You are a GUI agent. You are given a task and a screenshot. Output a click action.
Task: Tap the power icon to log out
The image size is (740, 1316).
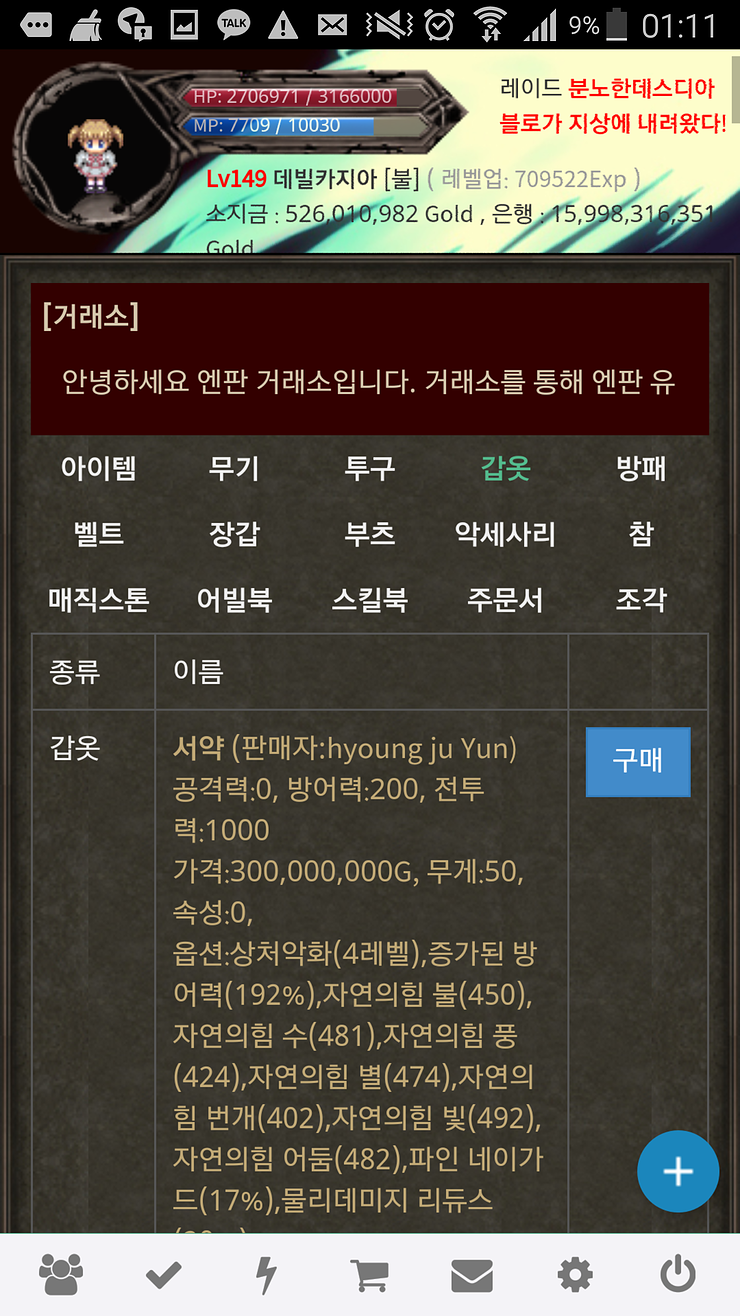(678, 1275)
